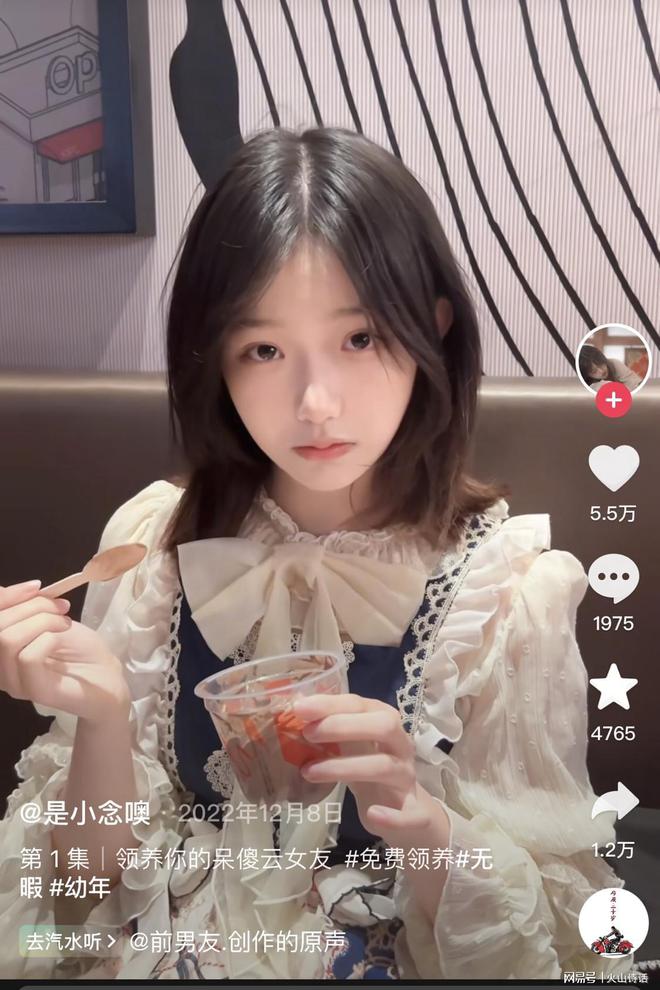Image resolution: width=660 pixels, height=990 pixels.
Task: Share this video via the arrow icon
Action: 614,802
